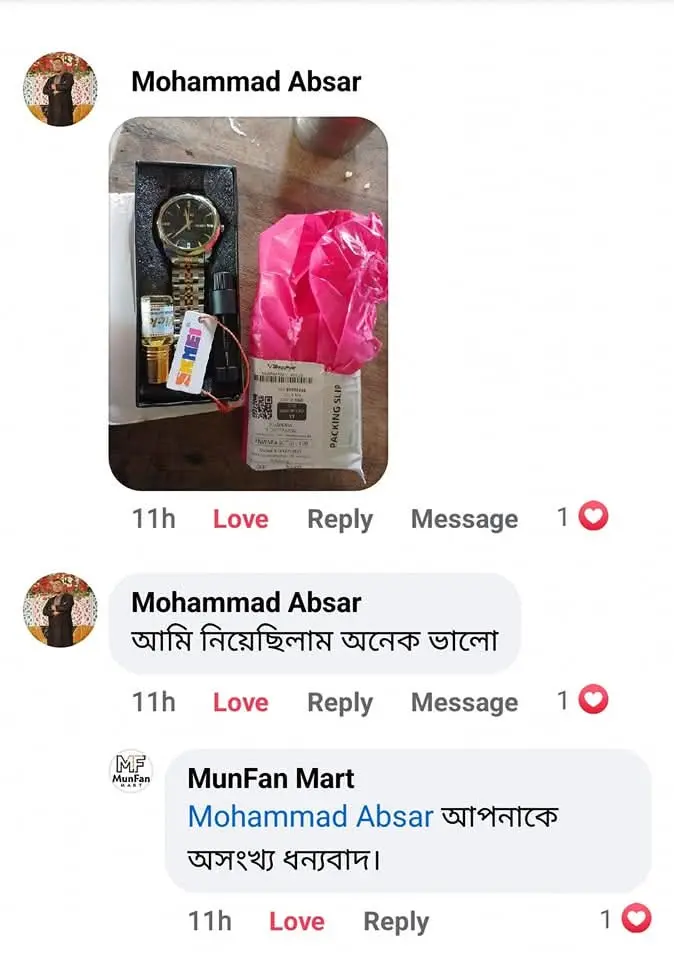Open the watch photo in Mohammad Absar's comment
The width and height of the screenshot is (674, 960).
pos(248,303)
